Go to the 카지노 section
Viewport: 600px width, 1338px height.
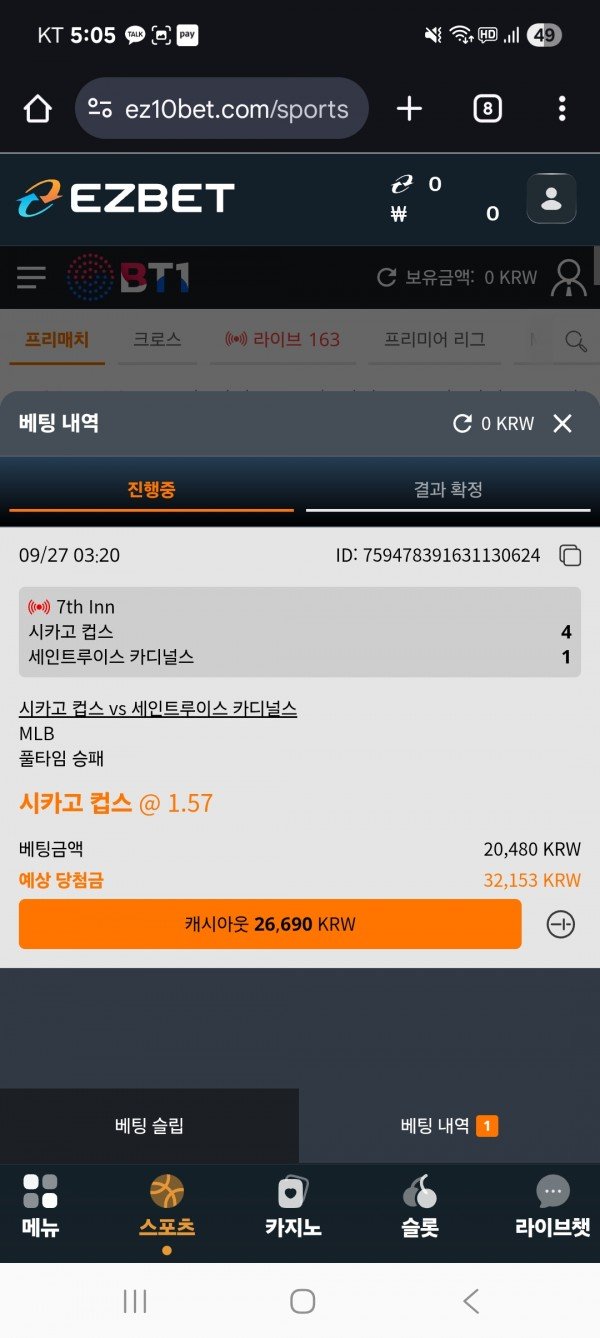(292, 1207)
